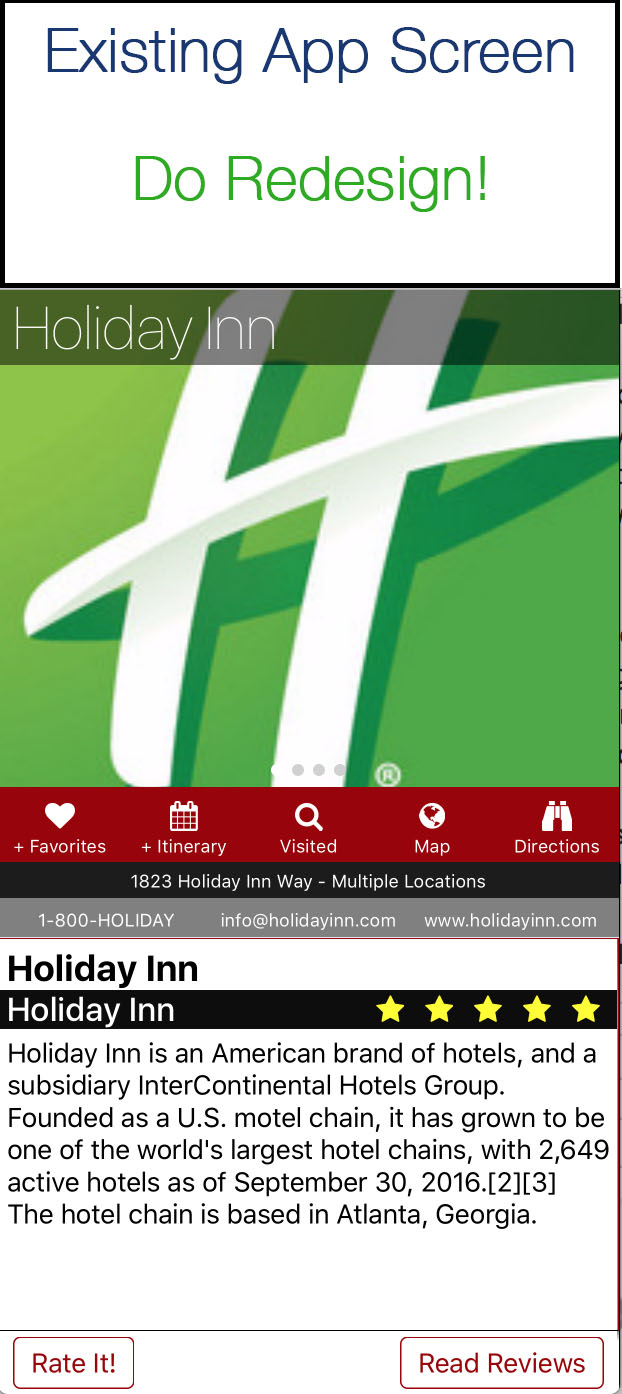The height and width of the screenshot is (1394, 622).
Task: Mark Holiday Inn as Visited
Action: tap(308, 828)
